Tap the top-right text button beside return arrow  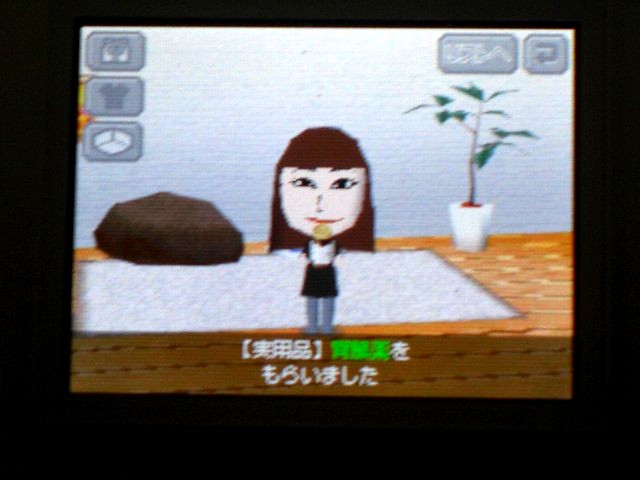click(478, 54)
